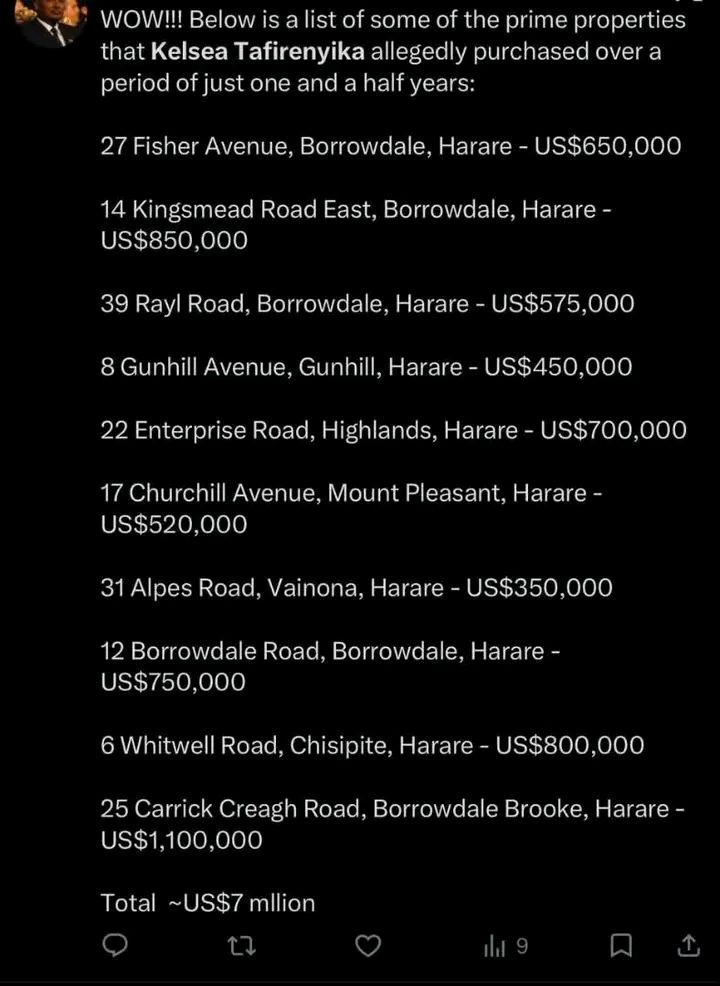
Task: Like the post about purchased properties
Action: pos(368,945)
